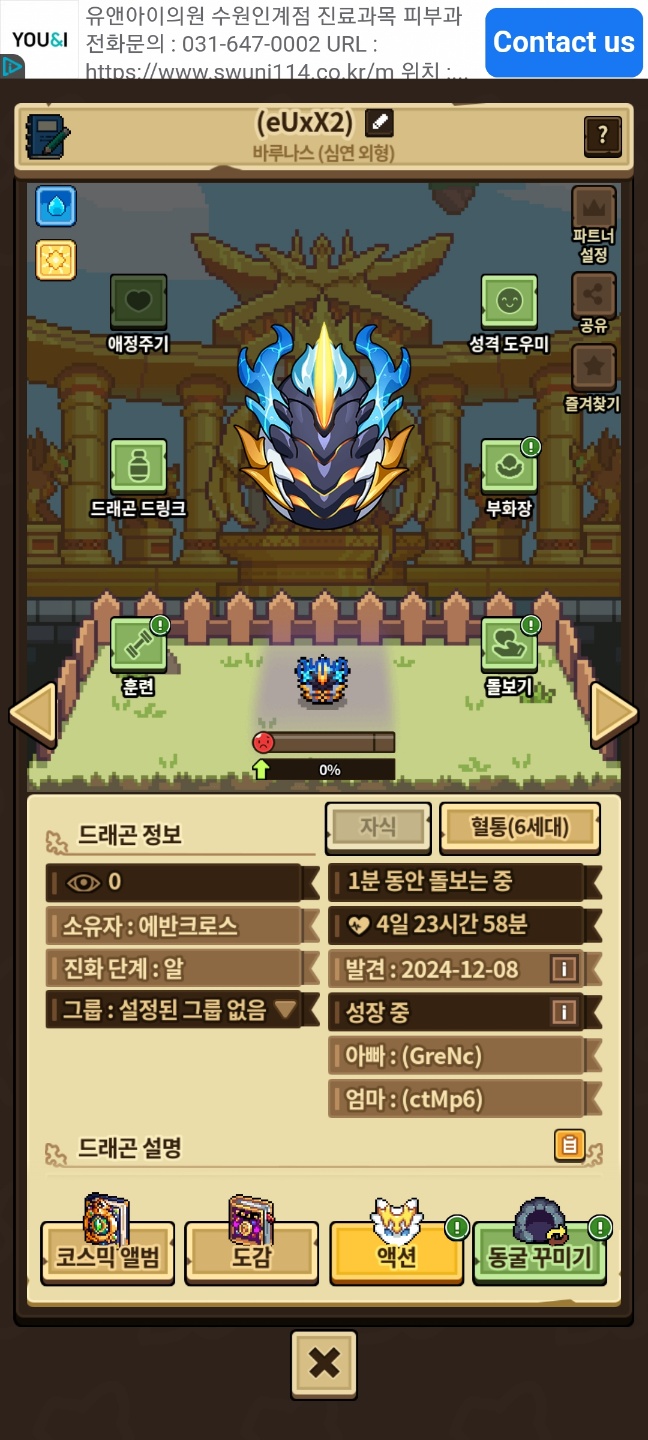Tap the Contact us ad button

[563, 42]
